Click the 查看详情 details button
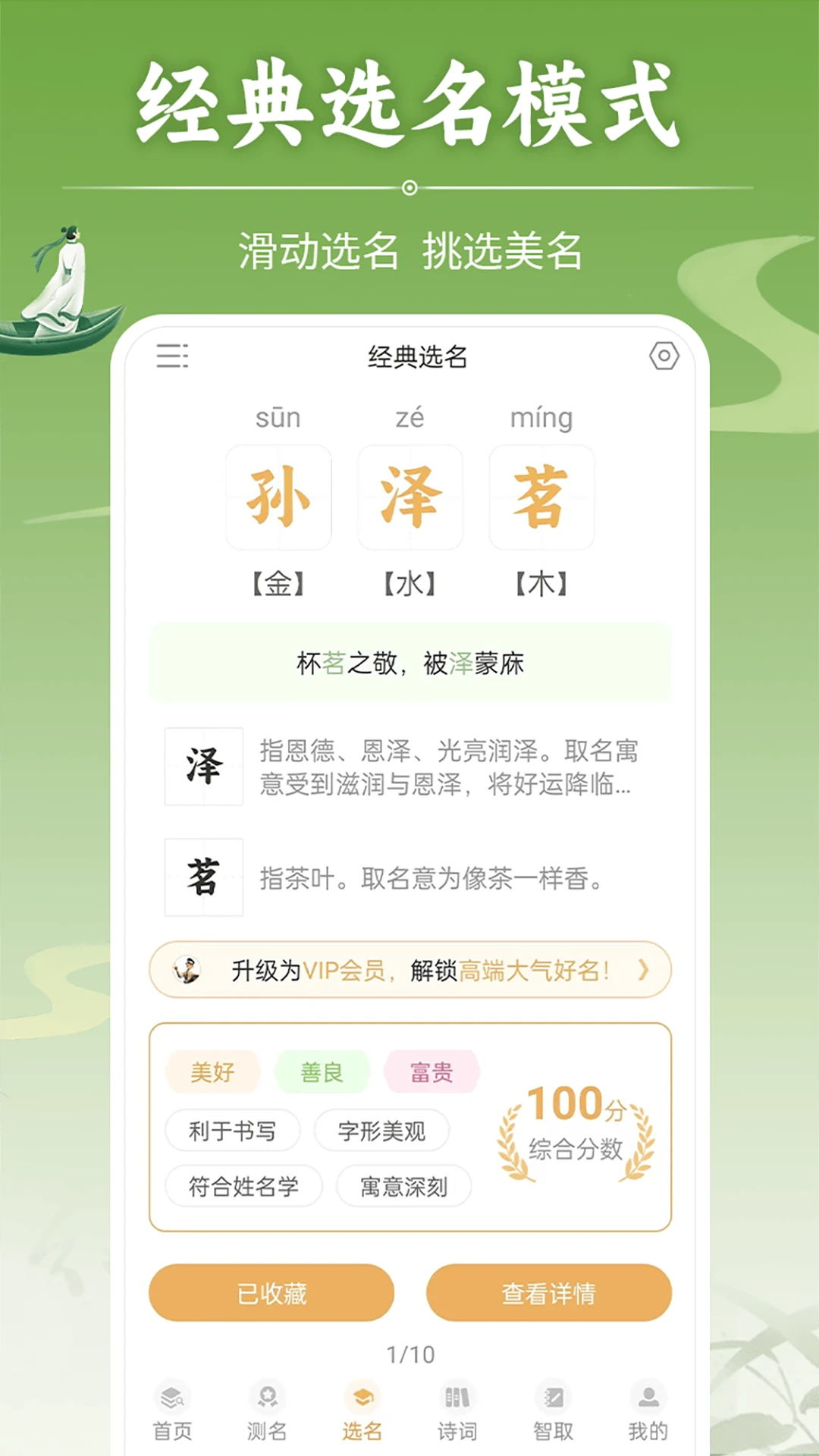819x1456 pixels. tap(551, 1293)
